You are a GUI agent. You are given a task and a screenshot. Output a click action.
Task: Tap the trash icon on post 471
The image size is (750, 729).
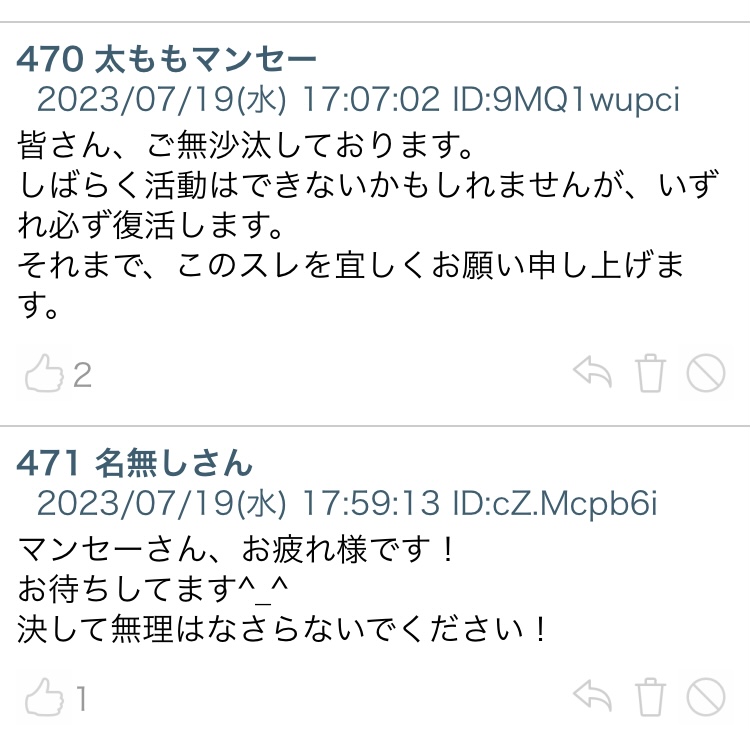point(650,696)
